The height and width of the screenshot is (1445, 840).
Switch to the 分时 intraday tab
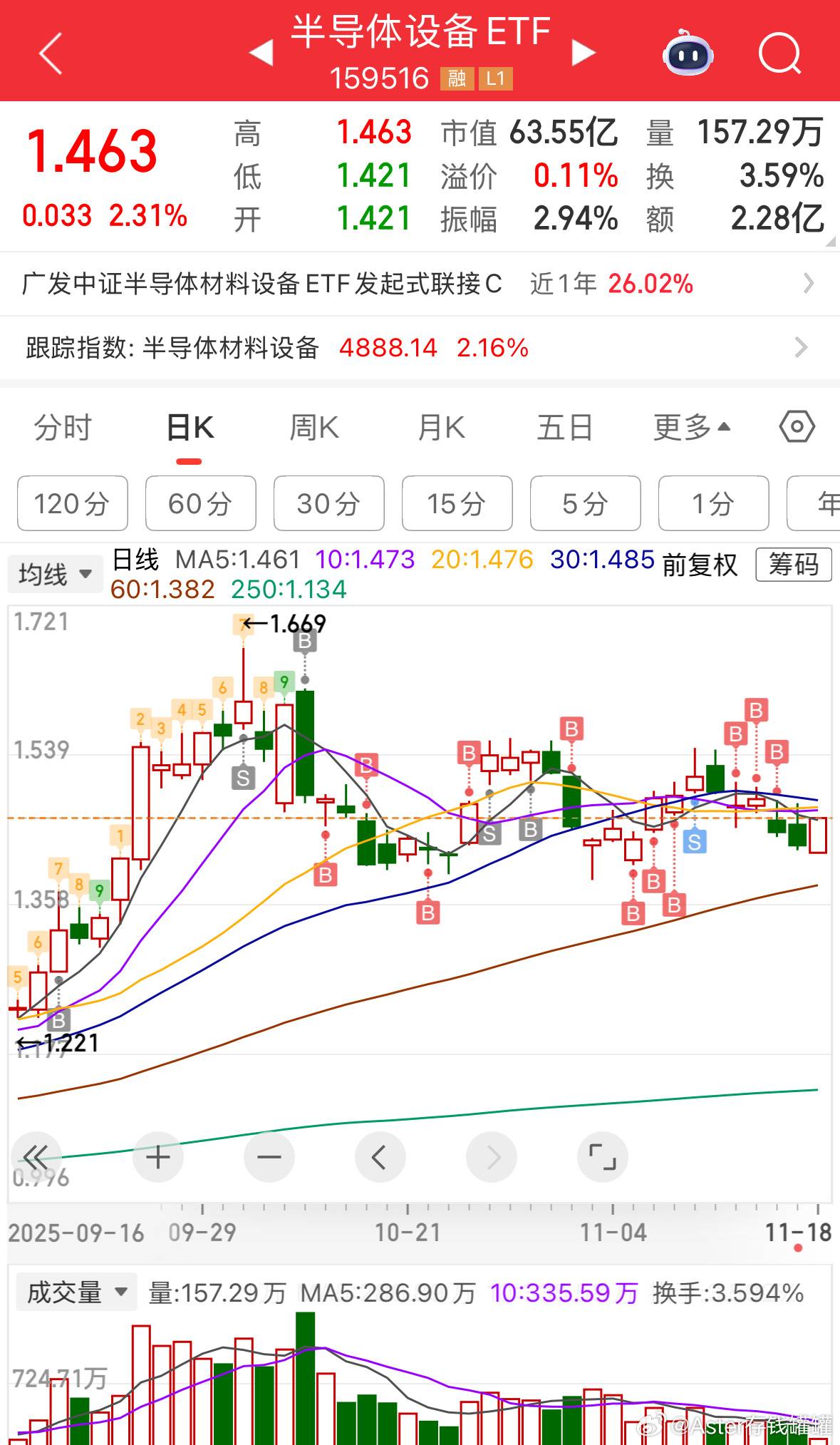63,426
